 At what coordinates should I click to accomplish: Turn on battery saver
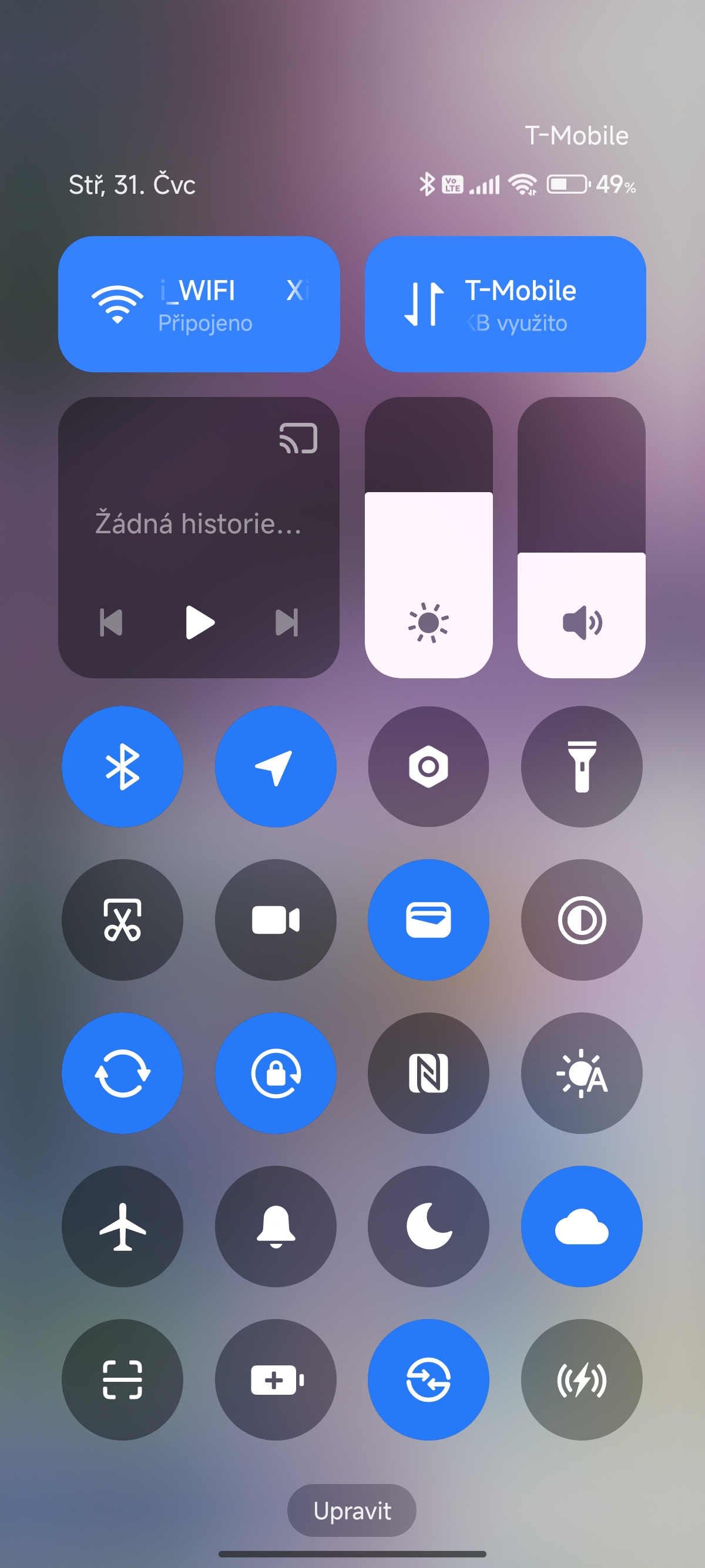276,1380
